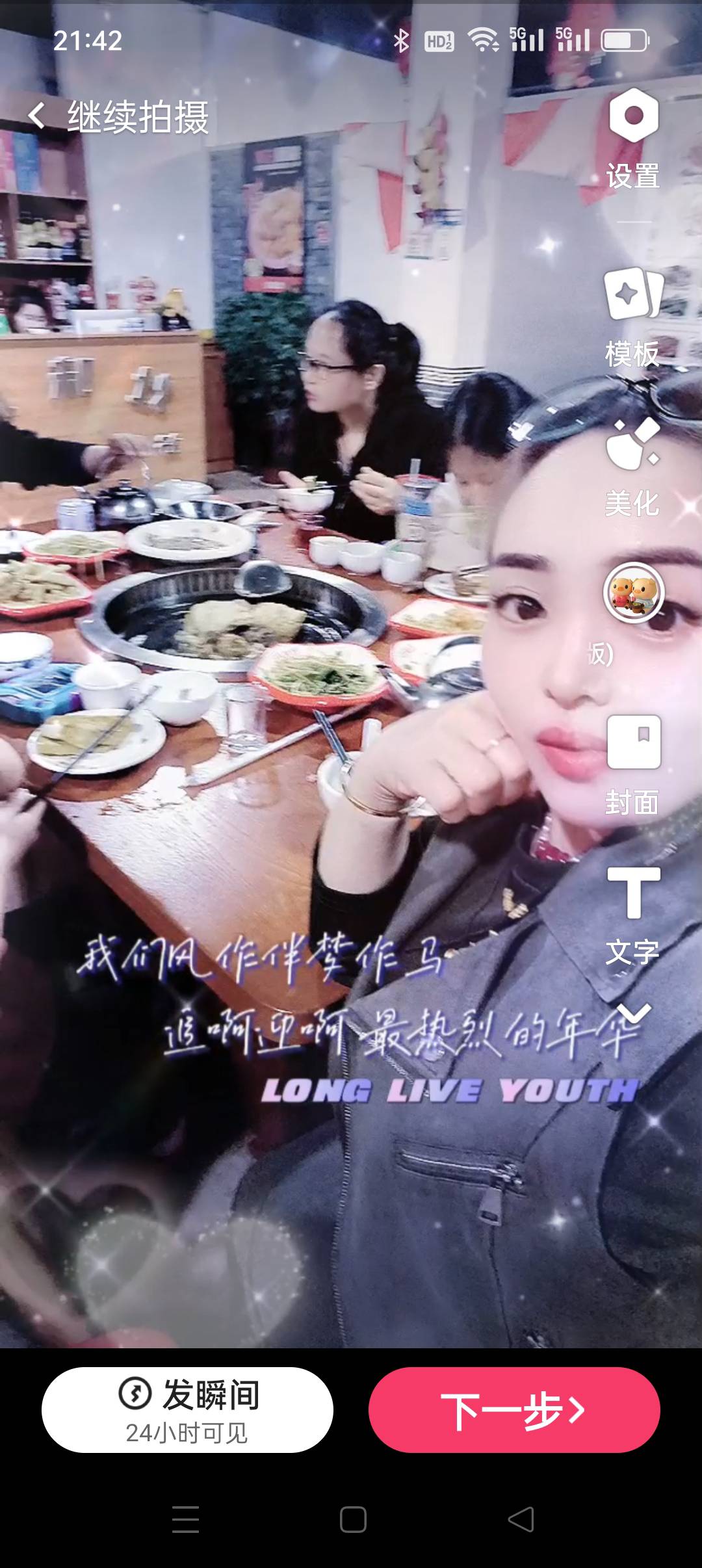Screen dimensions: 702x1568
Task: Tap the system home button
Action: point(353,1520)
